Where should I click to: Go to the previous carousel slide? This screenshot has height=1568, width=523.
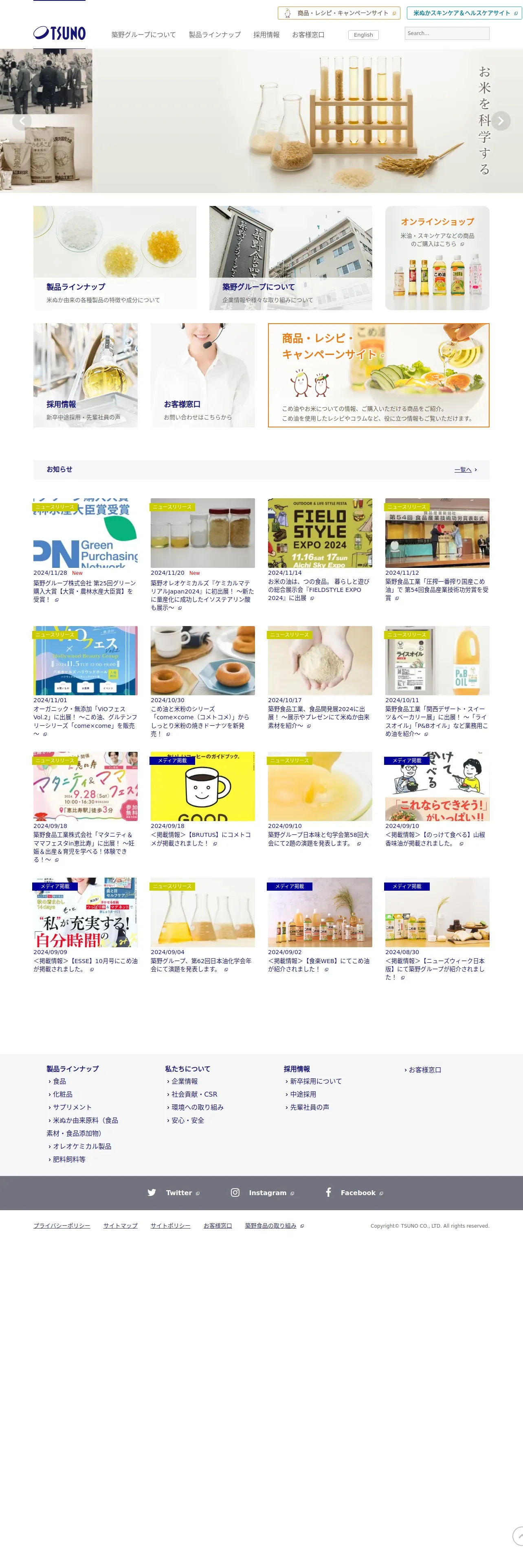click(22, 121)
